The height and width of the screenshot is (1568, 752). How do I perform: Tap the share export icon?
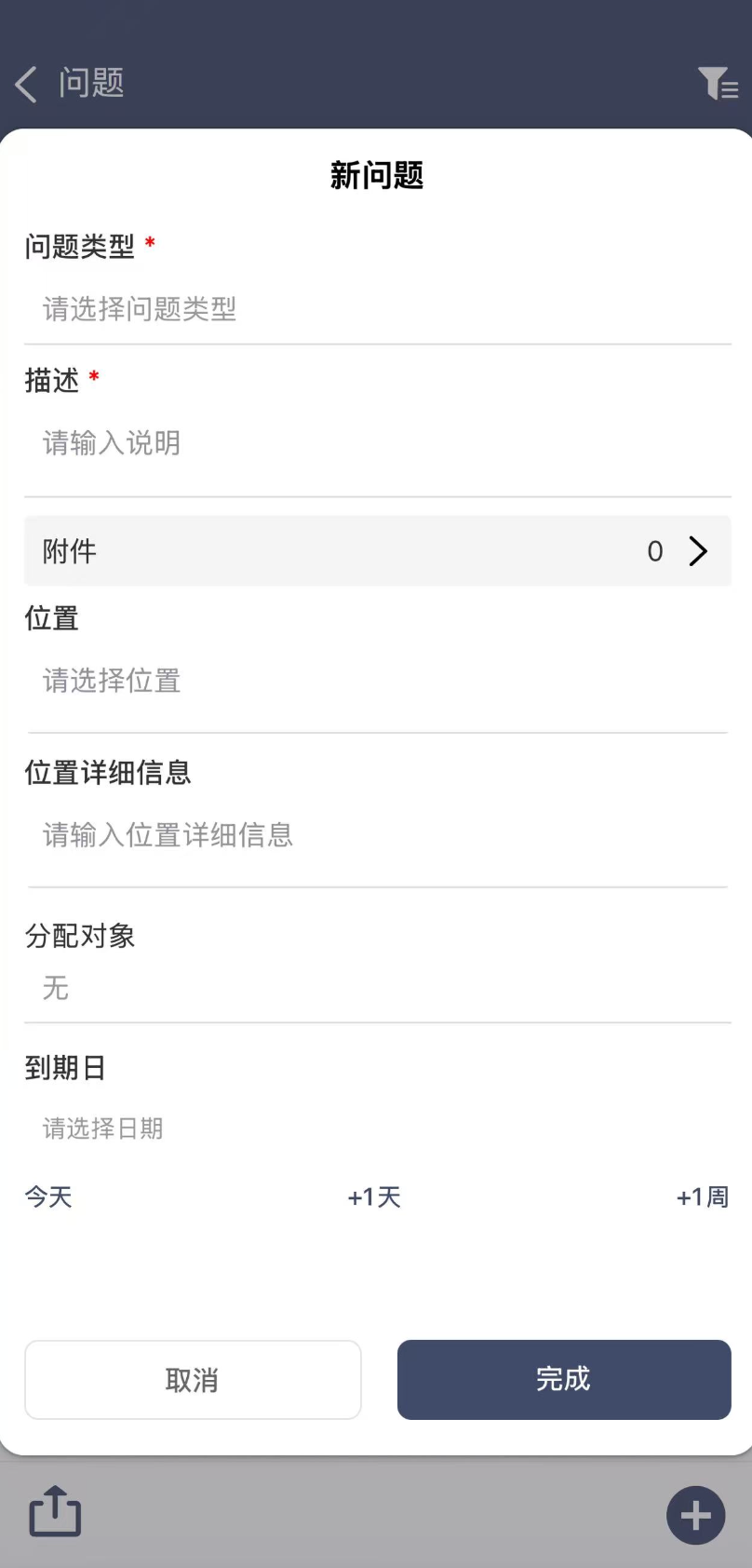tap(55, 1511)
